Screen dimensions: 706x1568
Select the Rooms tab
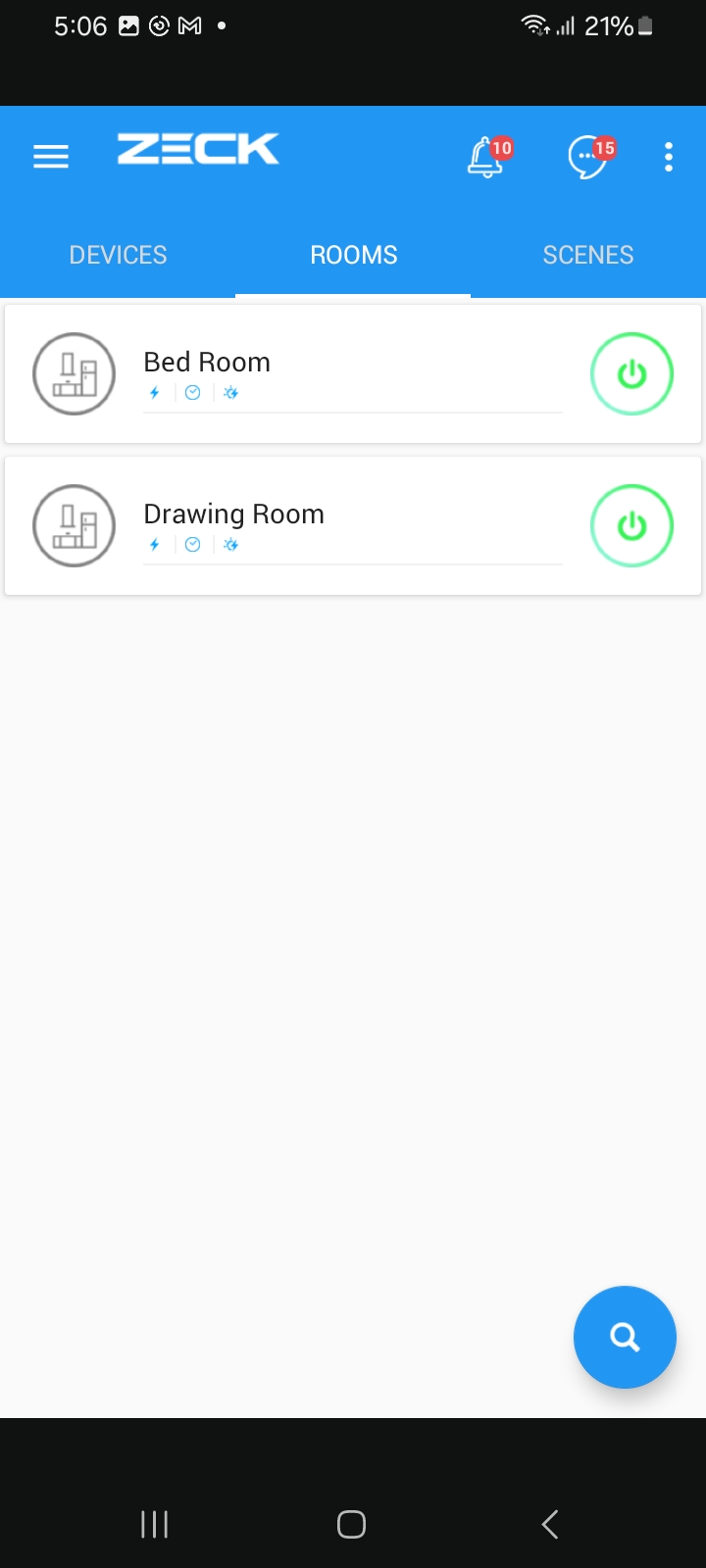click(x=353, y=255)
